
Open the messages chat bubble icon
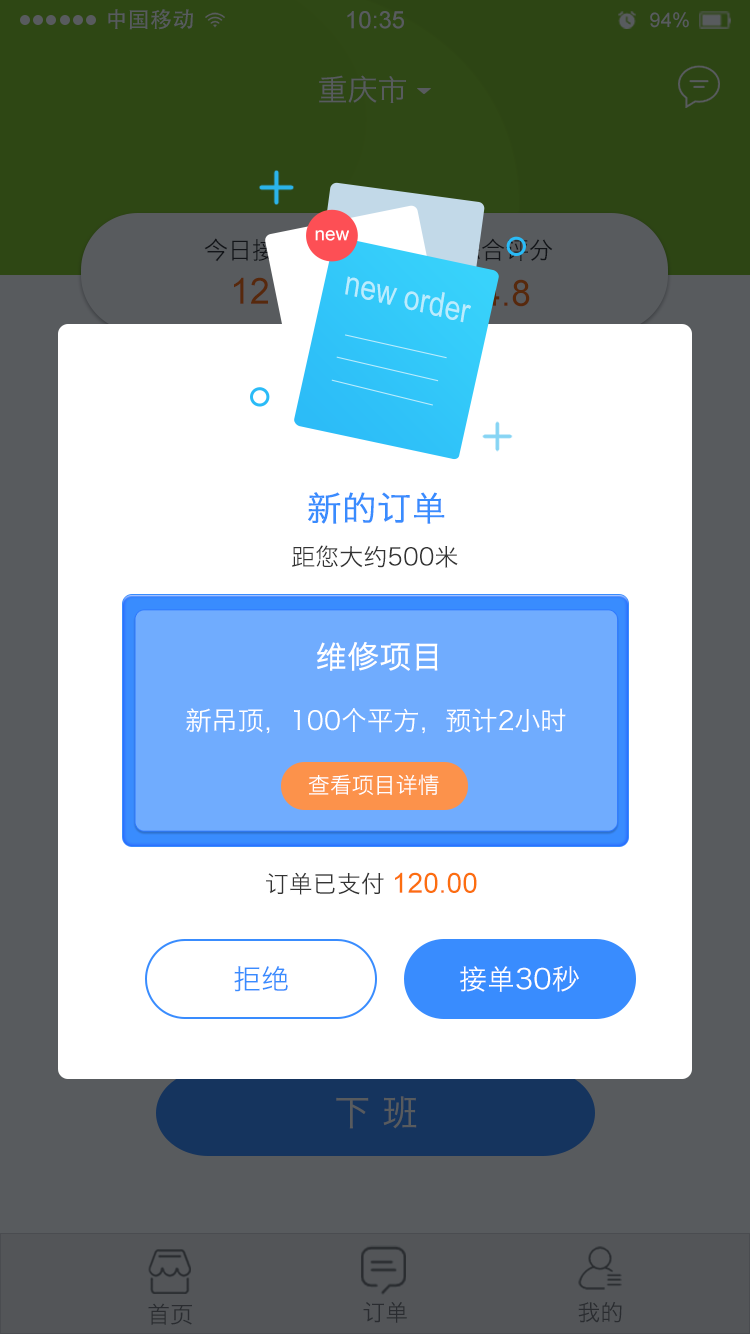tap(698, 87)
